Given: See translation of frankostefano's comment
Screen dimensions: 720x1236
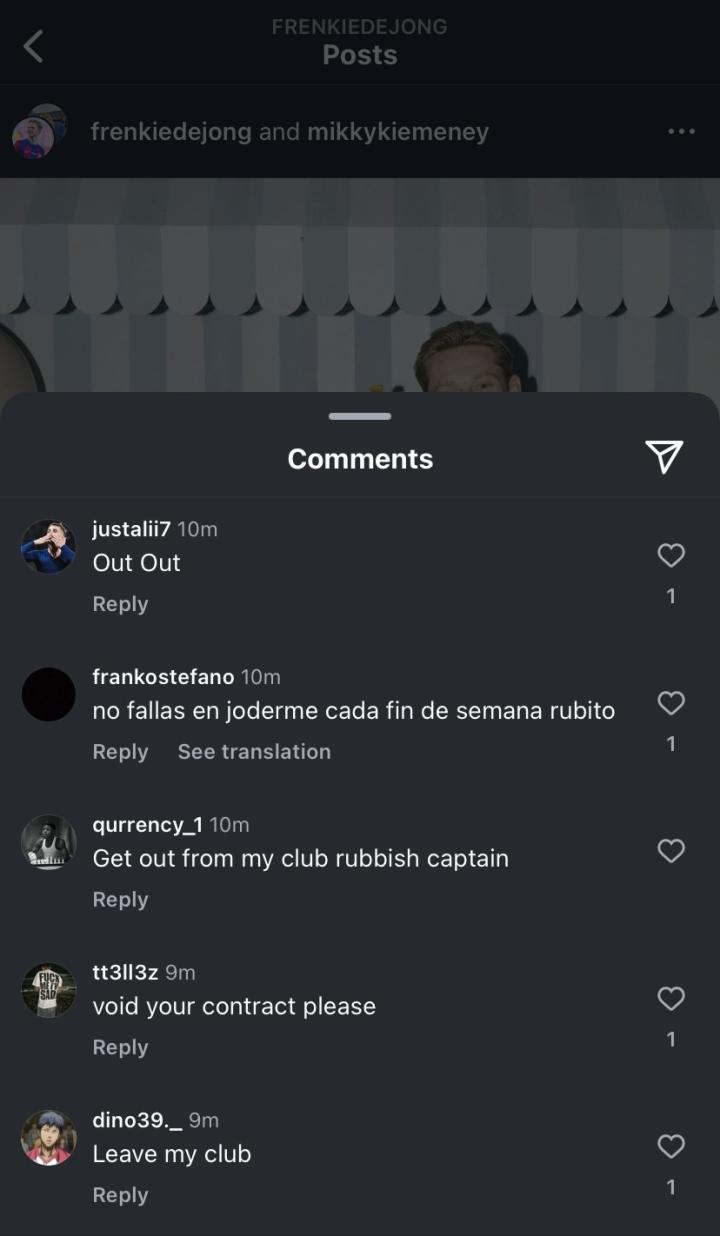Looking at the screenshot, I should (254, 752).
